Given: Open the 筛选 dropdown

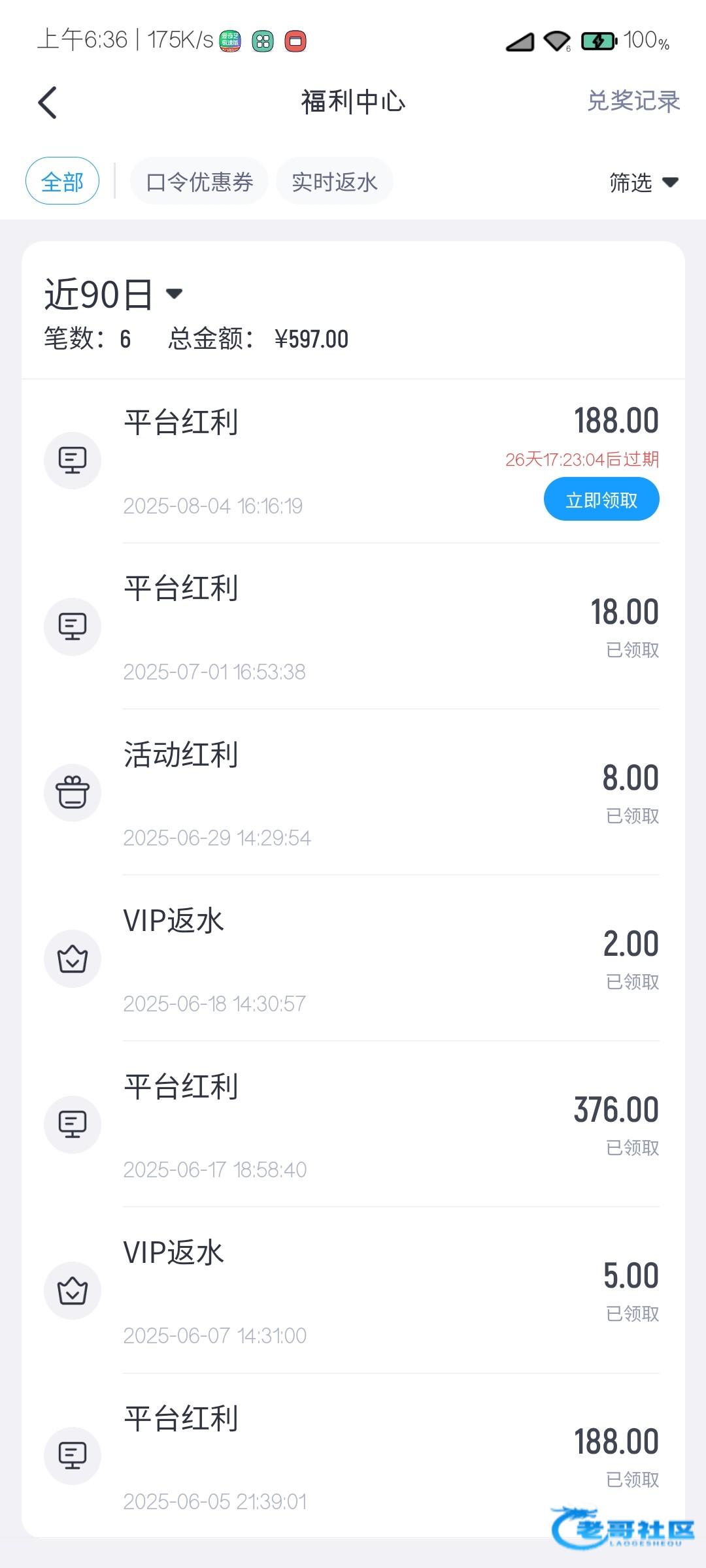Looking at the screenshot, I should 643,182.
